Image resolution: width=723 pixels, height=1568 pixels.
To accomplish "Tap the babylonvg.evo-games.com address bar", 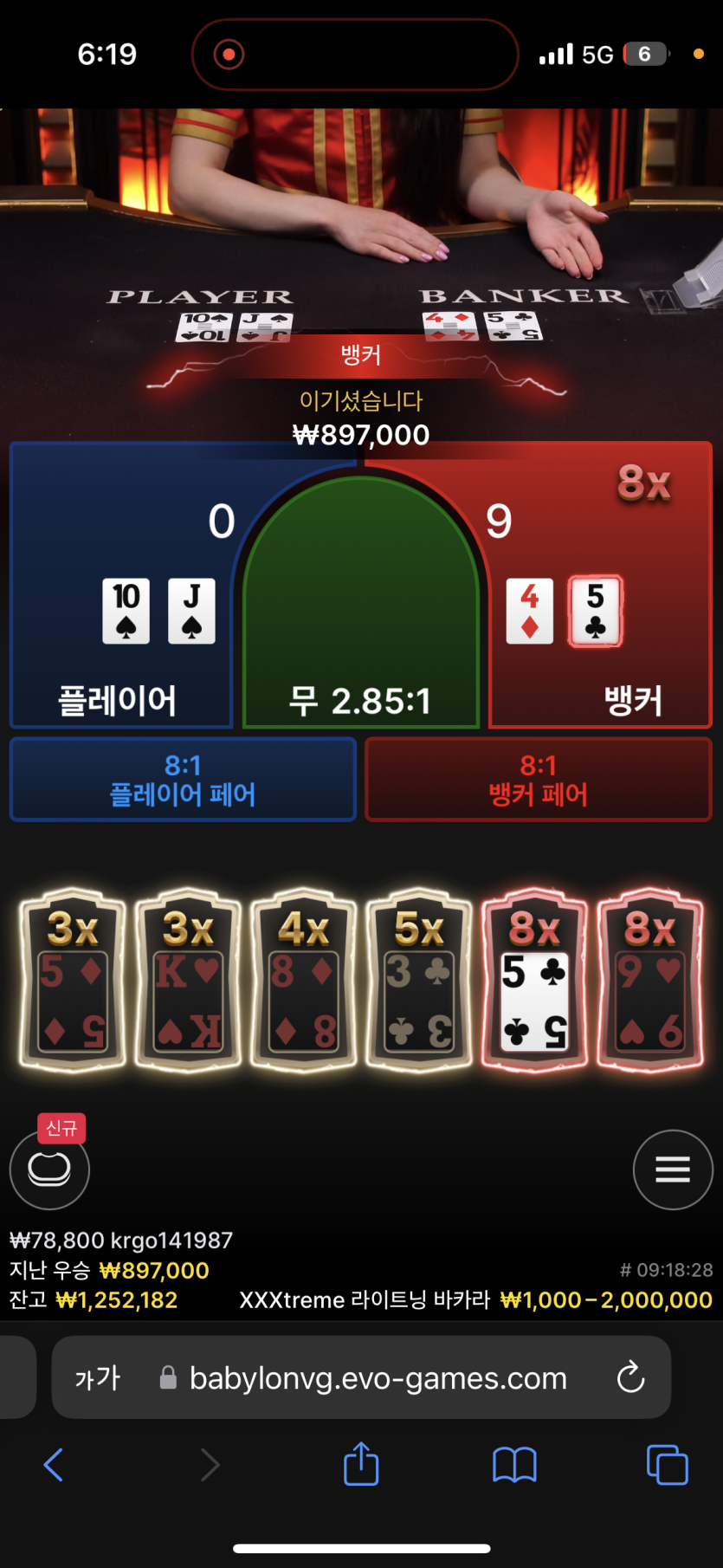I will tap(378, 1377).
